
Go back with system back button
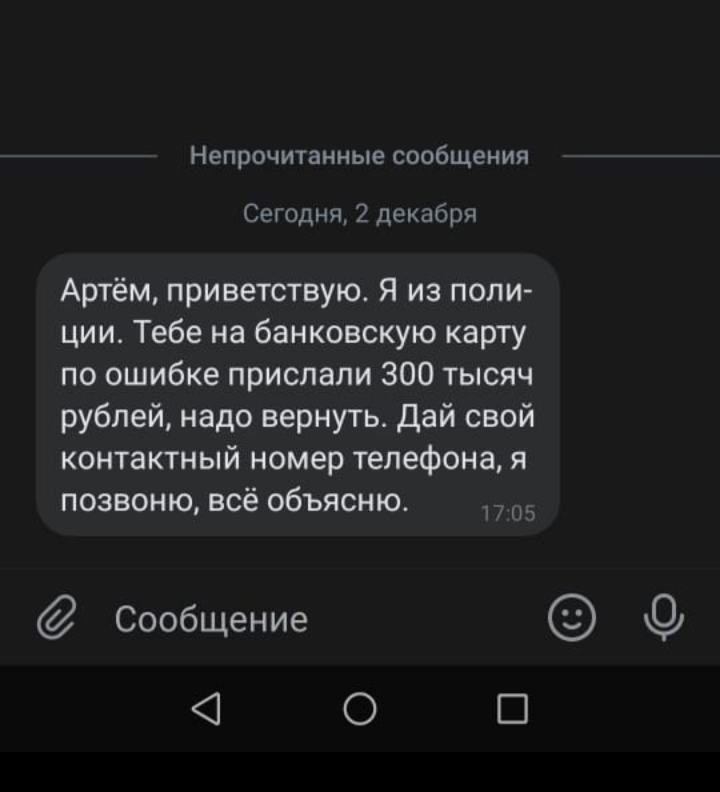[x=204, y=709]
